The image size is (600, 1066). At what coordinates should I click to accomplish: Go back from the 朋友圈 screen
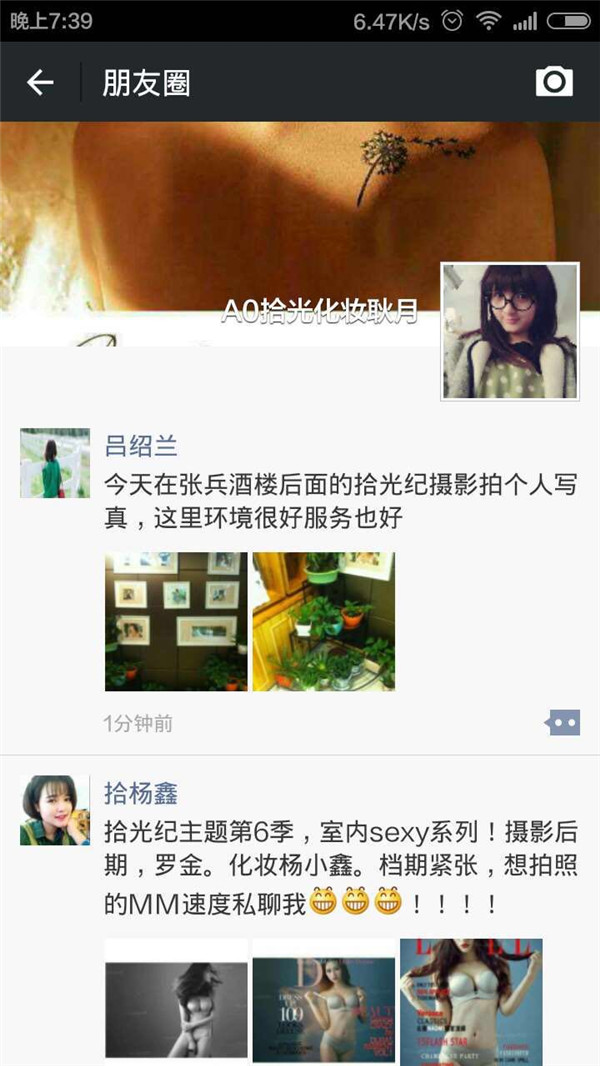[x=40, y=82]
